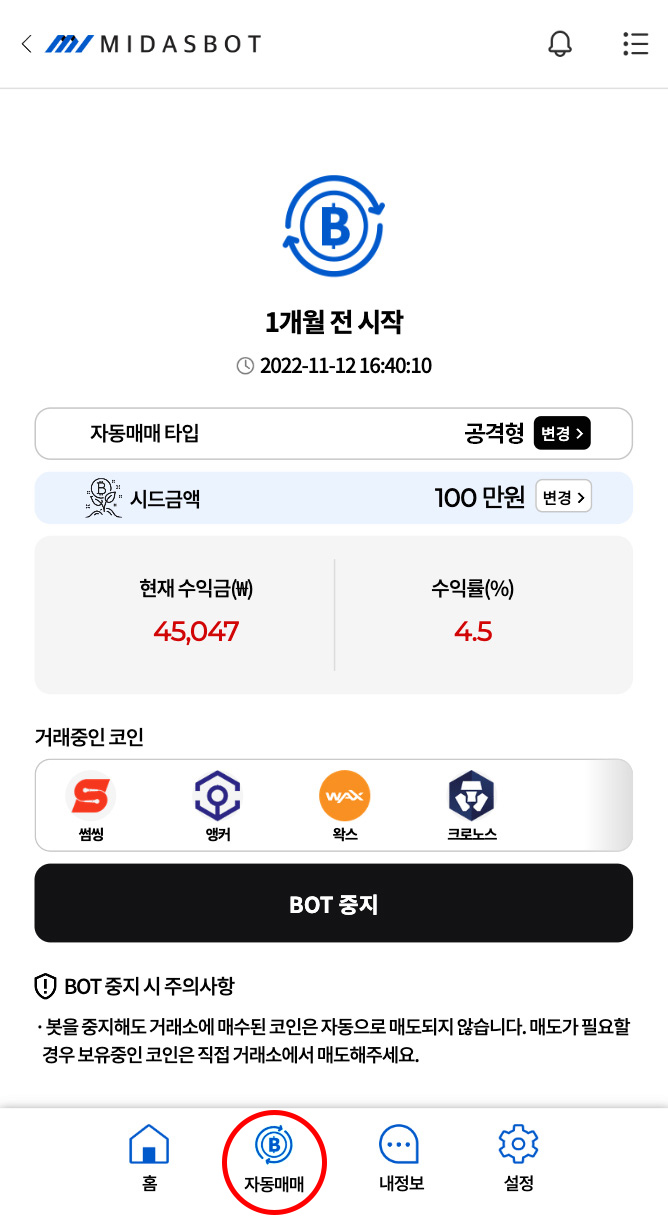This screenshot has width=668, height=1228.
Task: Open the notifications bell
Action: pos(560,44)
